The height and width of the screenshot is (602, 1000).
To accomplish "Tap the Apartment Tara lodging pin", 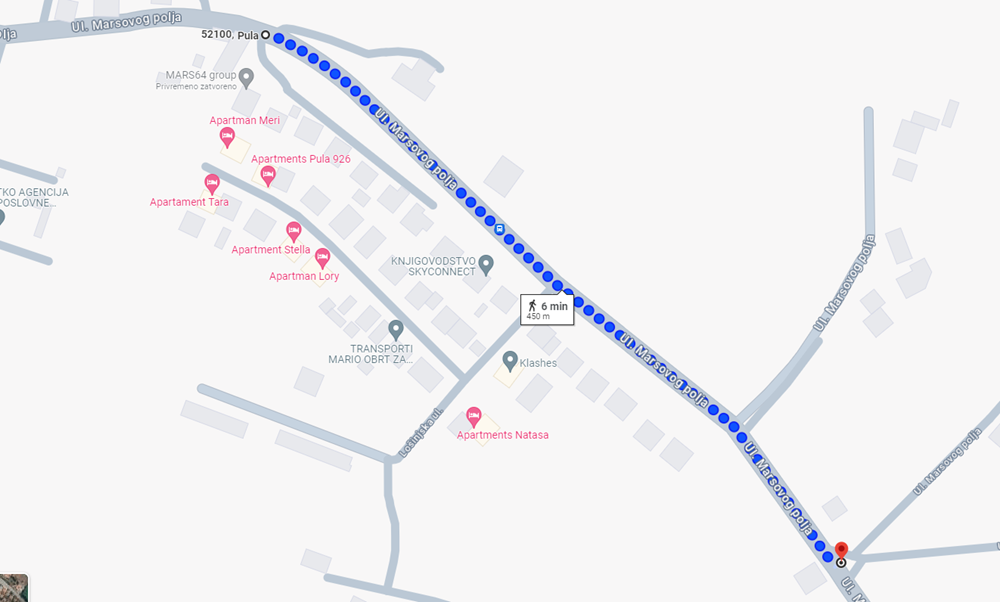I will 212,183.
